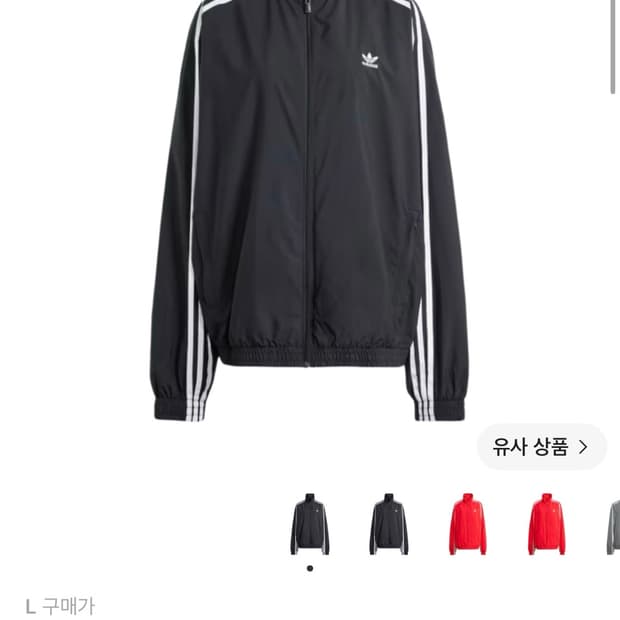Screen dimensions: 620x620
Task: Select the first black jacket thumbnail
Action: pyautogui.click(x=310, y=524)
